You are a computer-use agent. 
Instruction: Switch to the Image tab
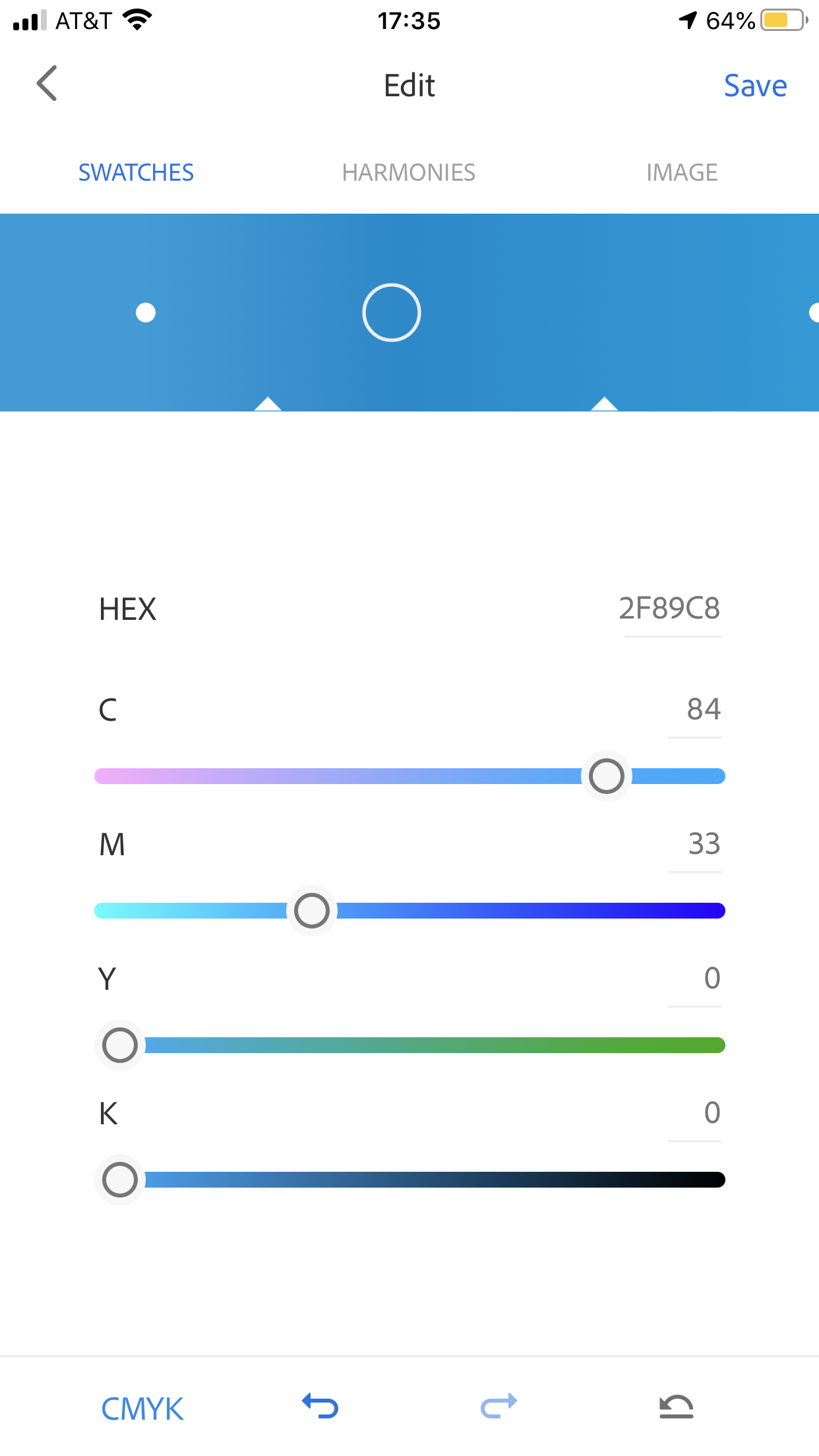pyautogui.click(x=682, y=173)
